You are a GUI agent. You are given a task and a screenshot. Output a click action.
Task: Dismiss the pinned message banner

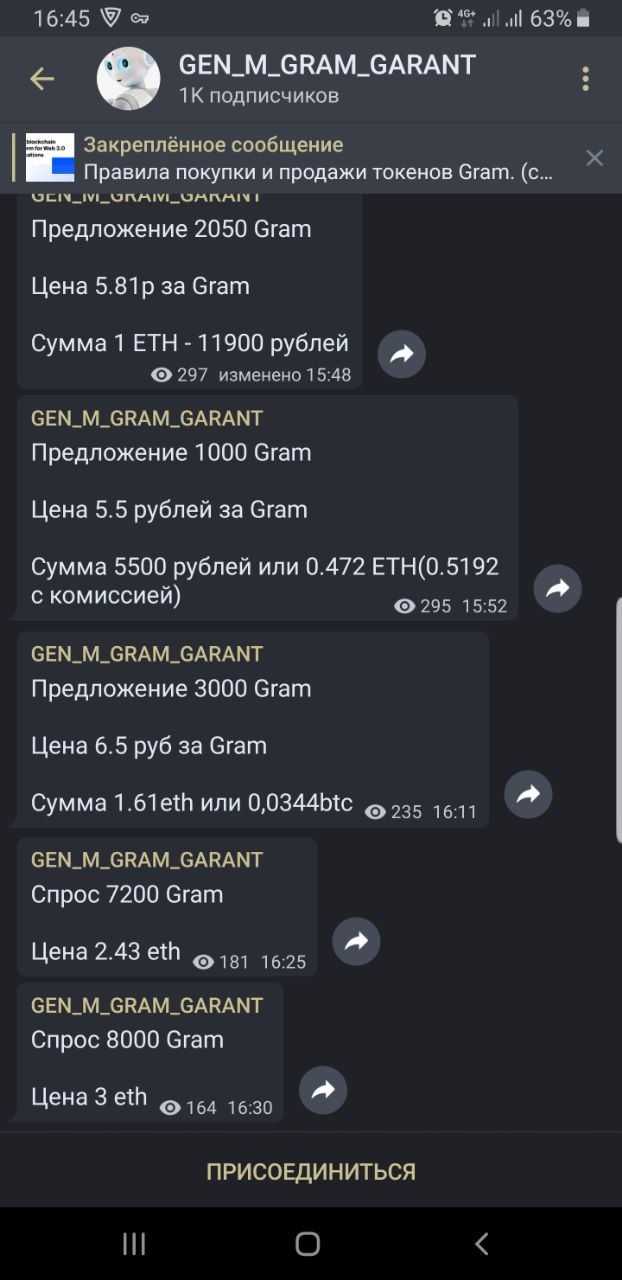click(x=594, y=158)
